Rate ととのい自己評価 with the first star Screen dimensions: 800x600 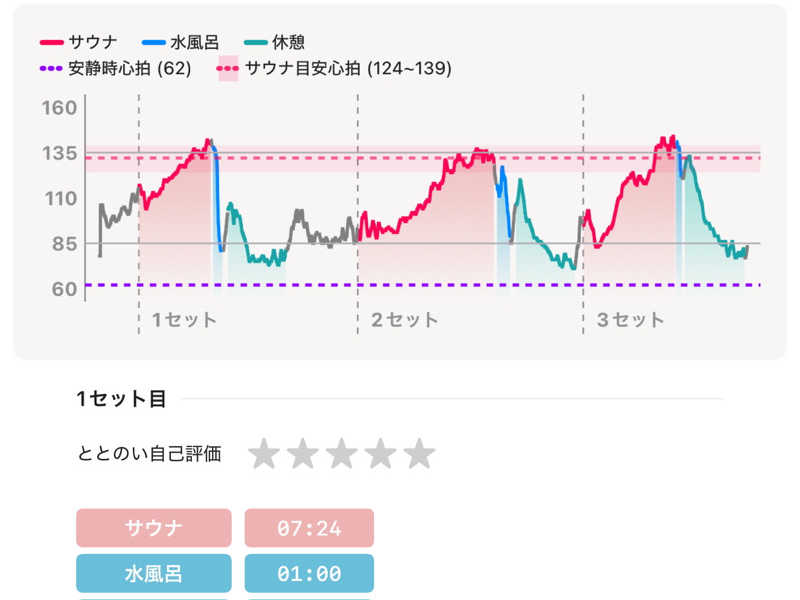pos(264,454)
